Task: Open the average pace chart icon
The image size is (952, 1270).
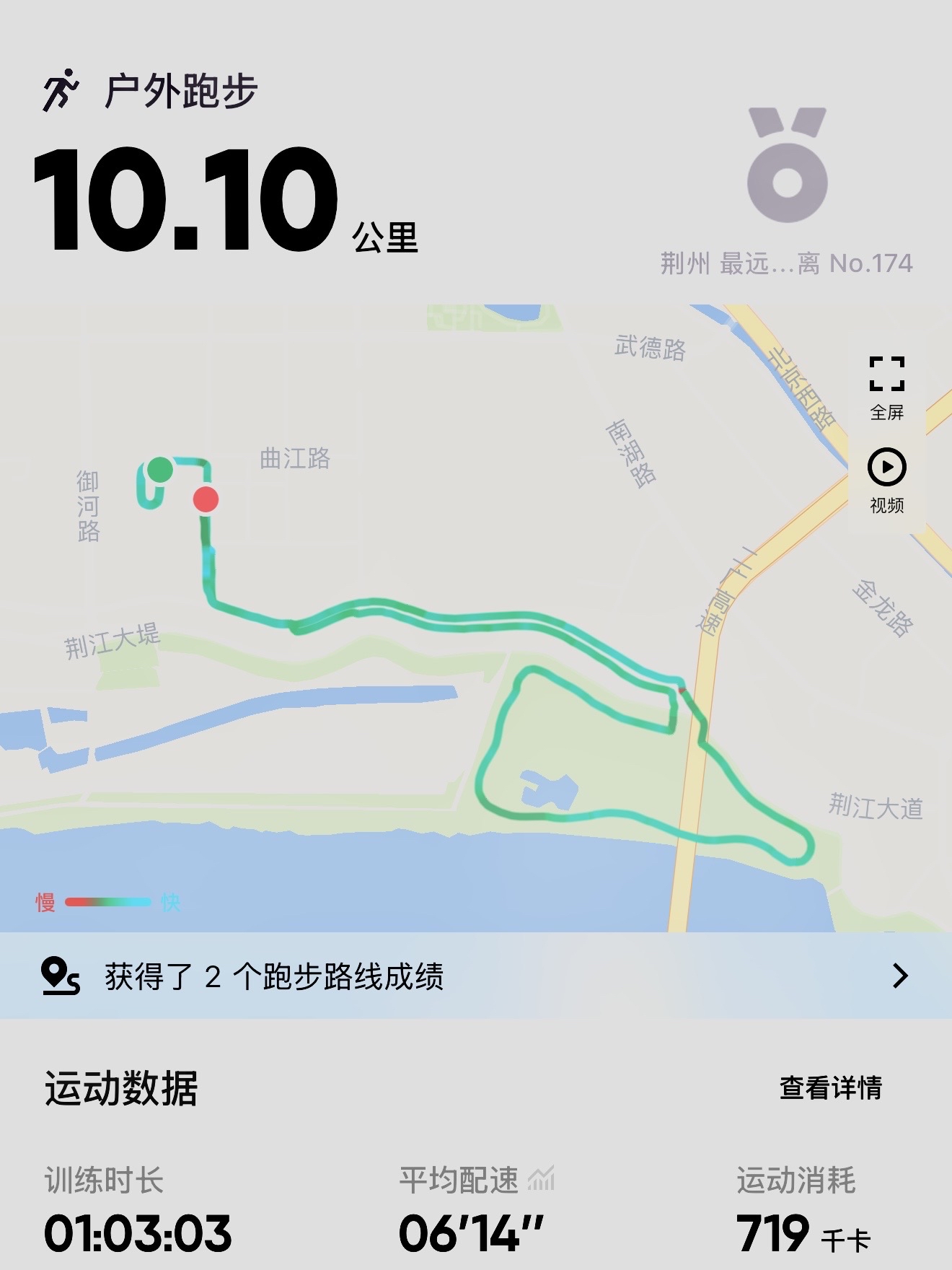Action: pos(541,1179)
